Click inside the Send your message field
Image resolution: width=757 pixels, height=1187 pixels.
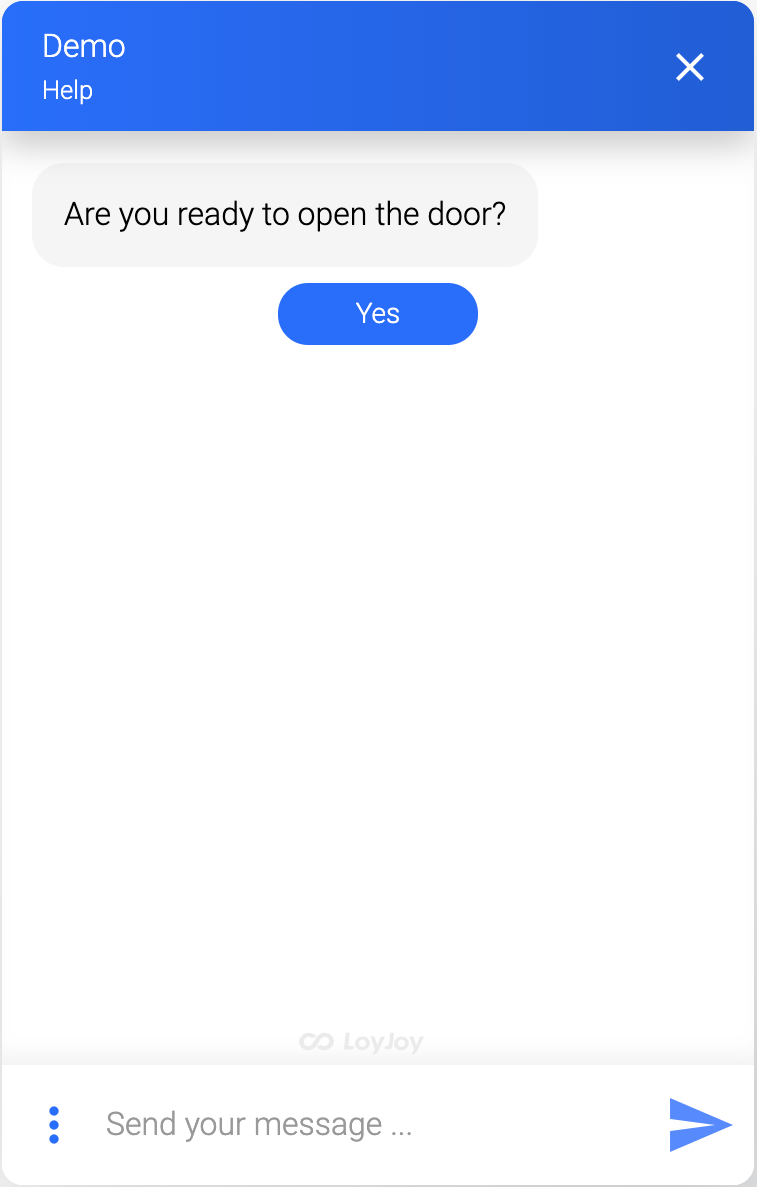click(x=300, y=1124)
